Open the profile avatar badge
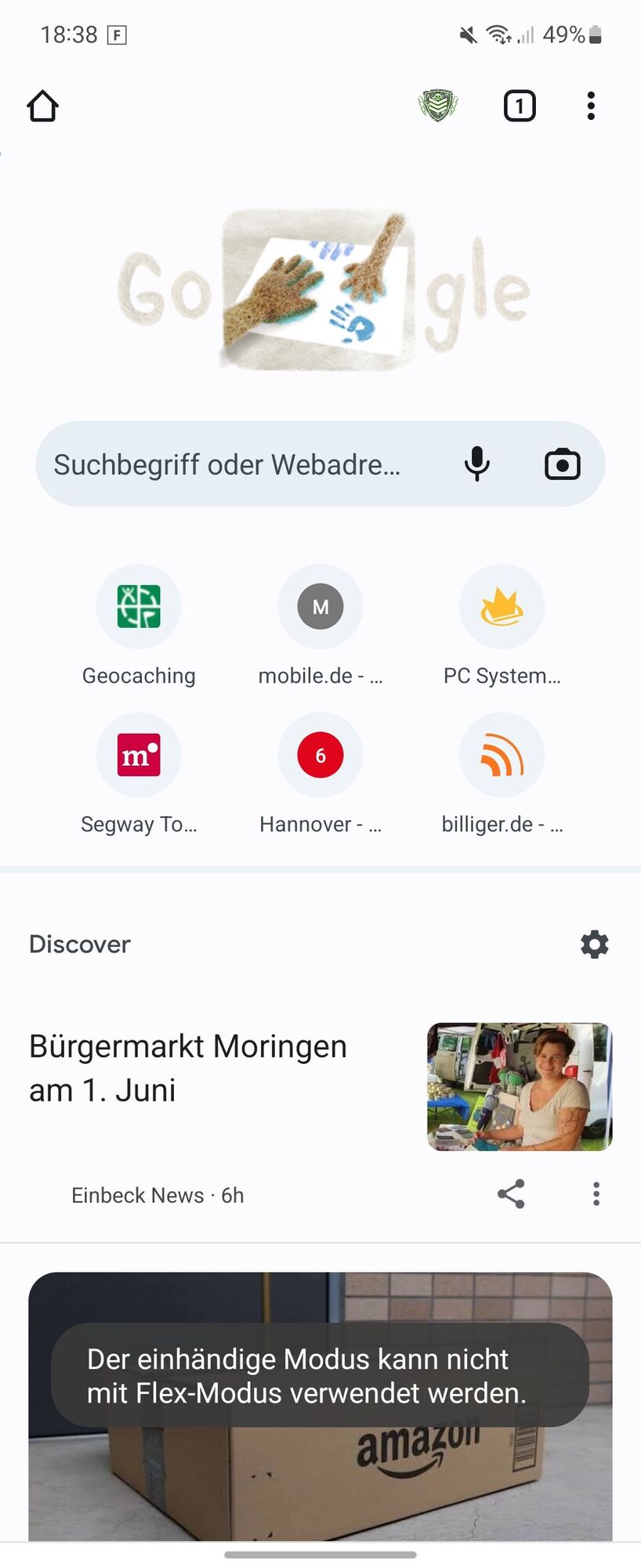 coord(438,105)
